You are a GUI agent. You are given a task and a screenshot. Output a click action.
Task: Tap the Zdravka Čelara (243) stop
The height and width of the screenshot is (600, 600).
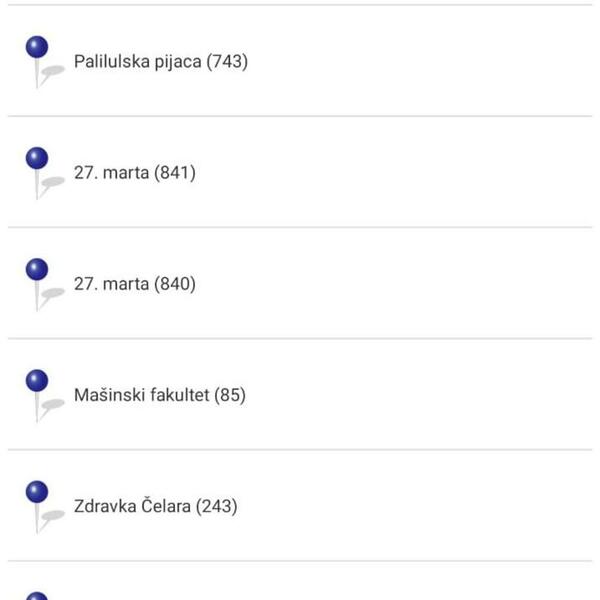point(156,506)
